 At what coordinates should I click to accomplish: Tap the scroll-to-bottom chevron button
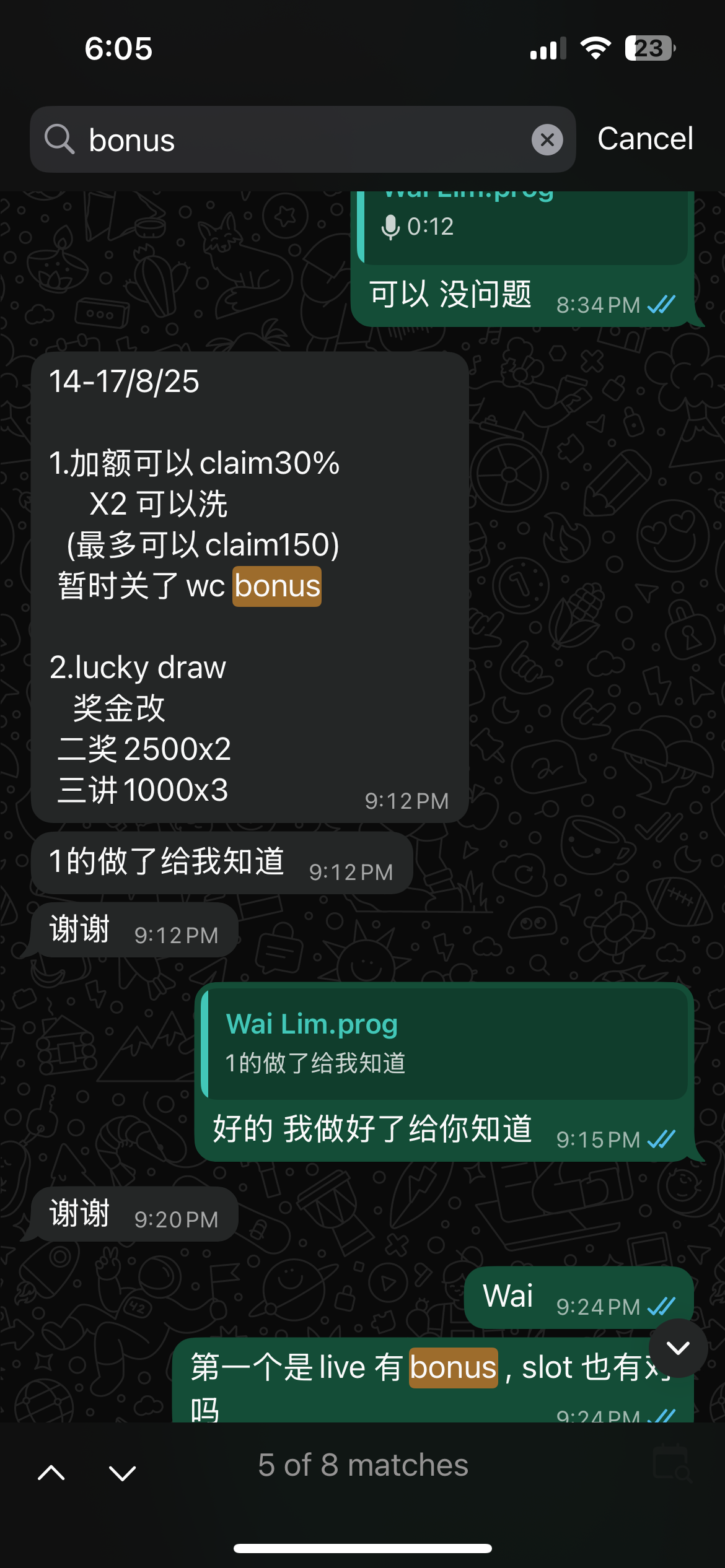coord(678,1348)
